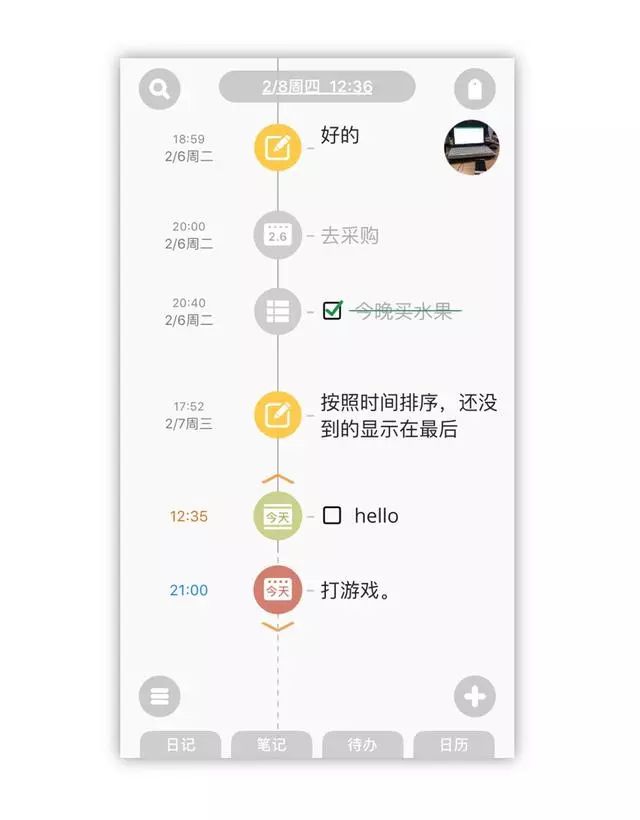Open the tag icon at top right
The image size is (640, 820).
tap(474, 89)
